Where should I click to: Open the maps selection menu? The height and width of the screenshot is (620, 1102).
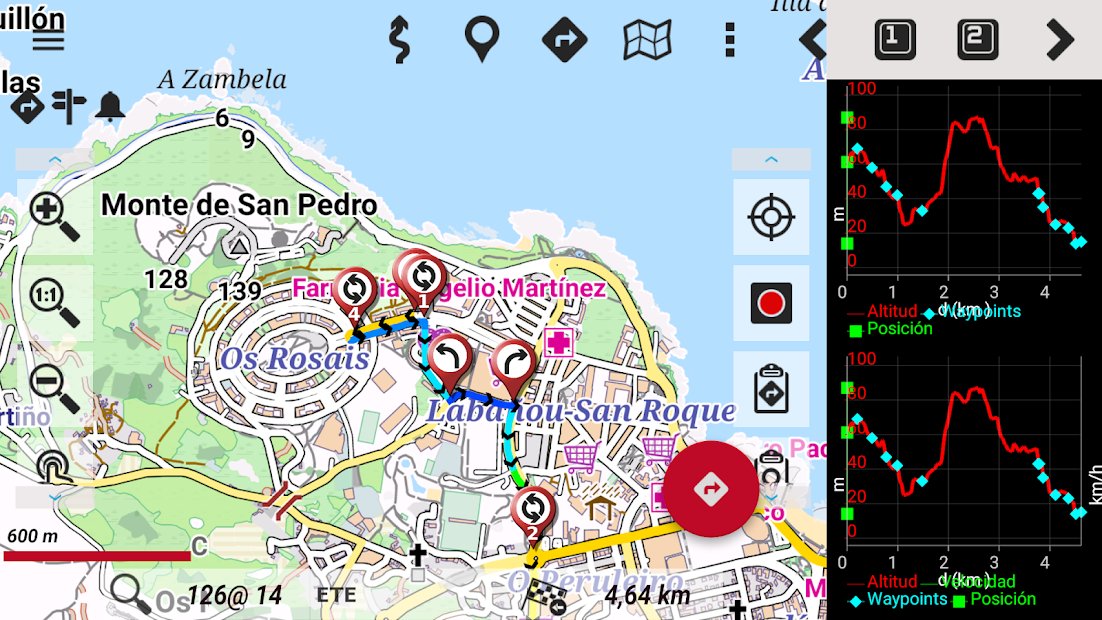(647, 40)
